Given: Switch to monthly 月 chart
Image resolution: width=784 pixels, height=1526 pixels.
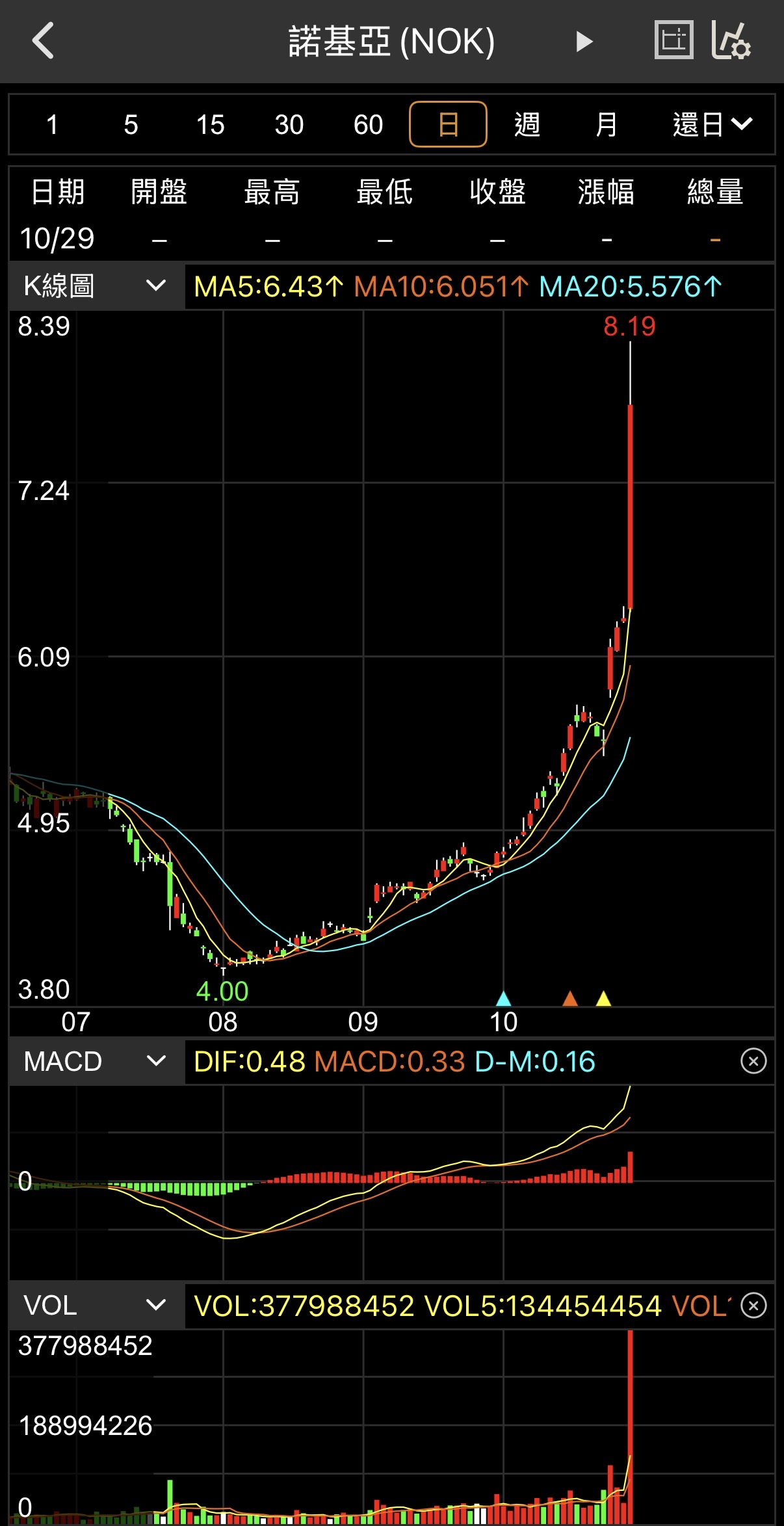Looking at the screenshot, I should pos(606,124).
